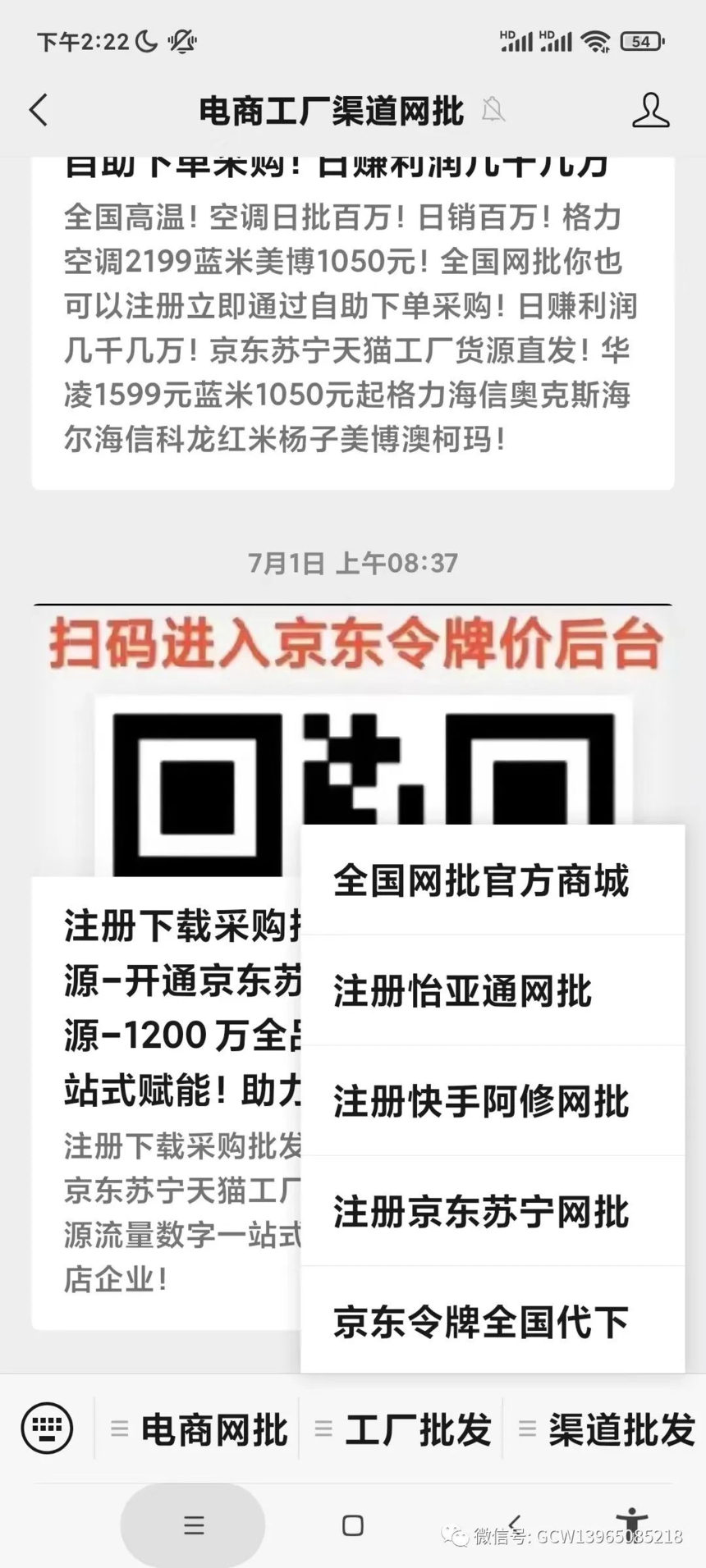The height and width of the screenshot is (1568, 706).
Task: Expand the 渠道批发 bottom menu
Action: point(607,1430)
